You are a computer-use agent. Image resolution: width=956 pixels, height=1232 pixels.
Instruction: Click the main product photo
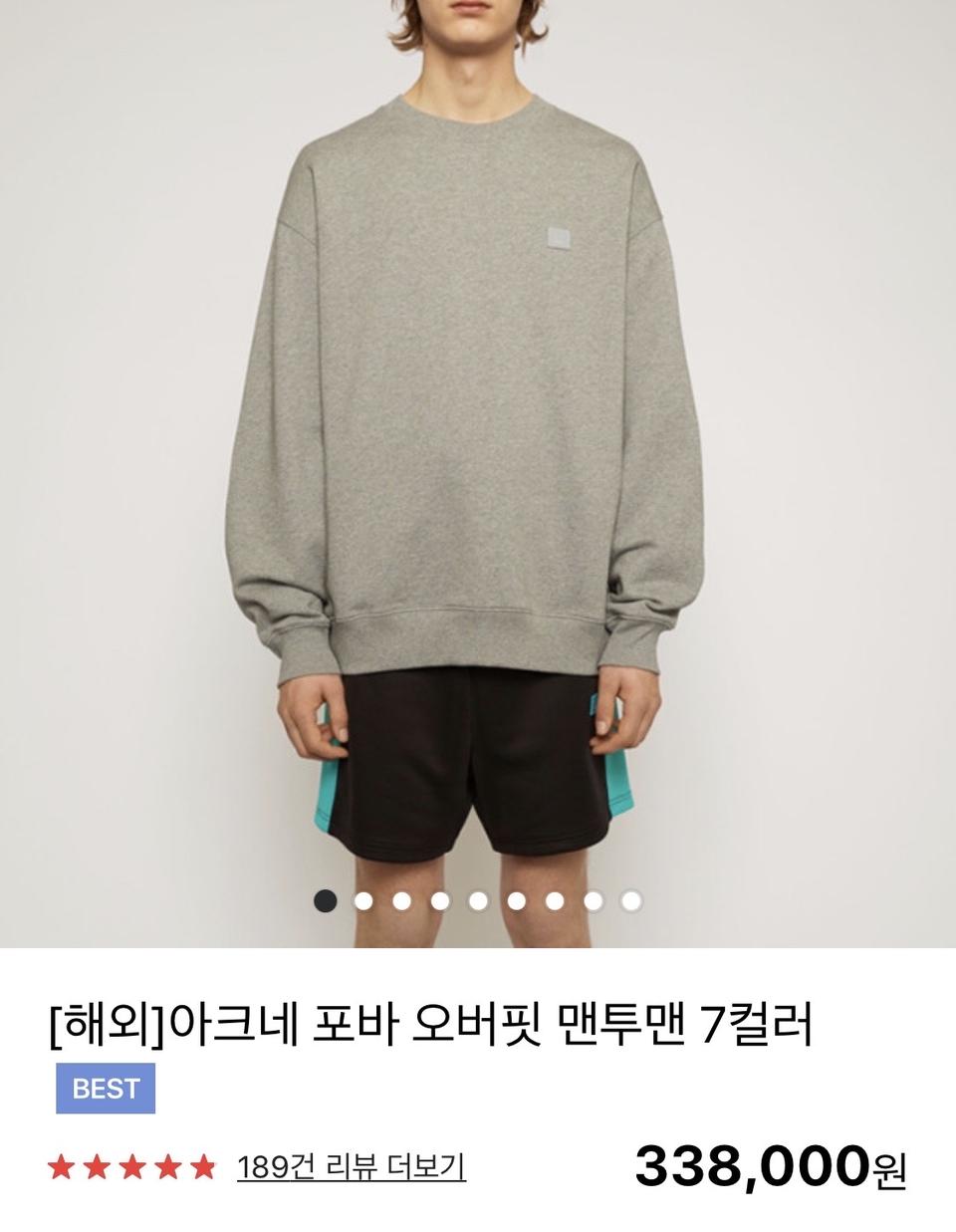(x=478, y=448)
